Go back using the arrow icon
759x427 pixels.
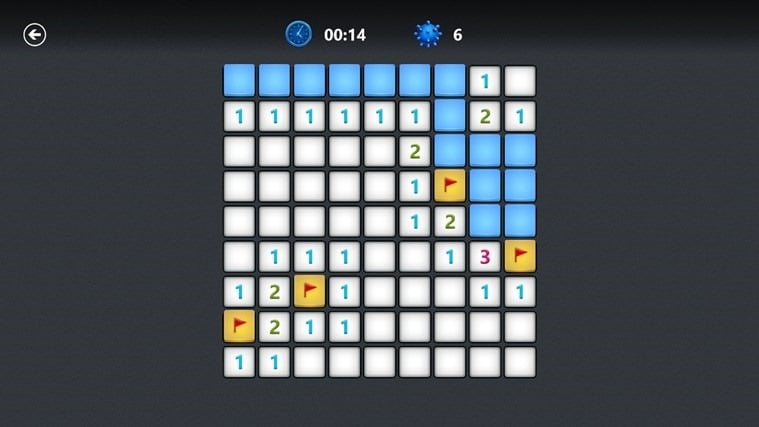click(35, 35)
